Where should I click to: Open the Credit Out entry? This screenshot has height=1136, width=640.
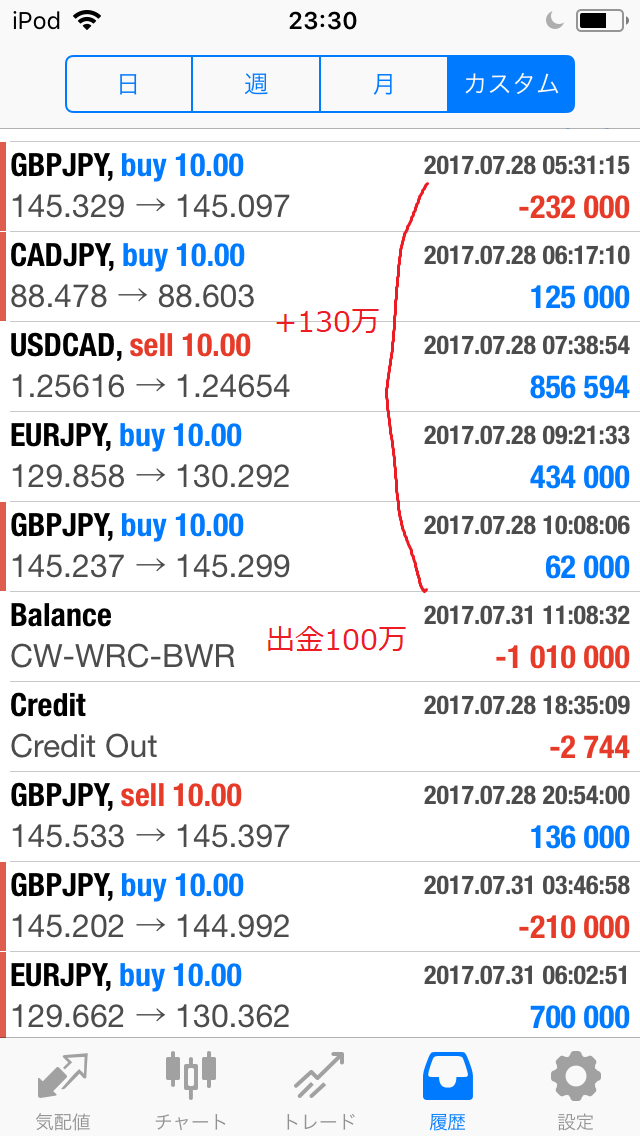coord(320,726)
